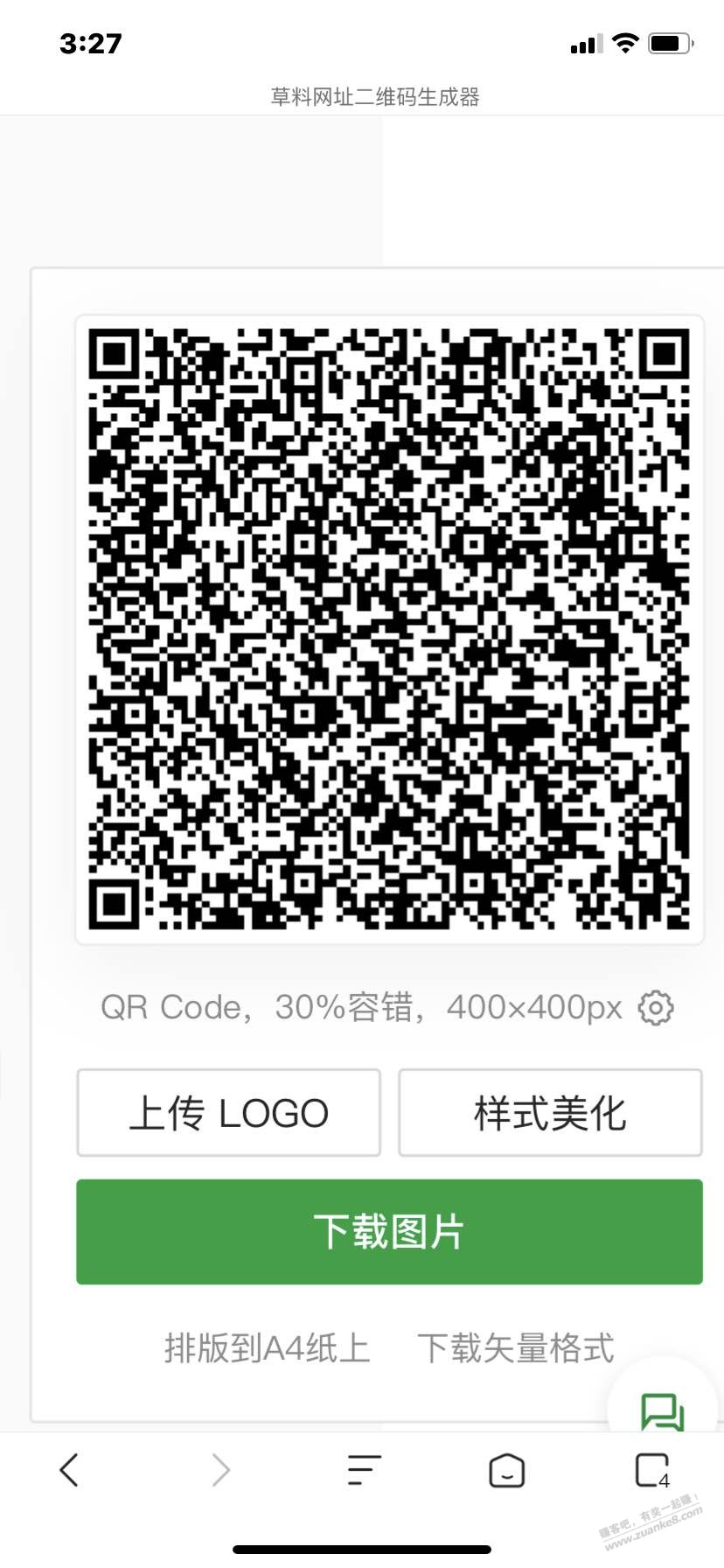This screenshot has width=724, height=1568.
Task: Go to the browser home icon
Action: (507, 1470)
